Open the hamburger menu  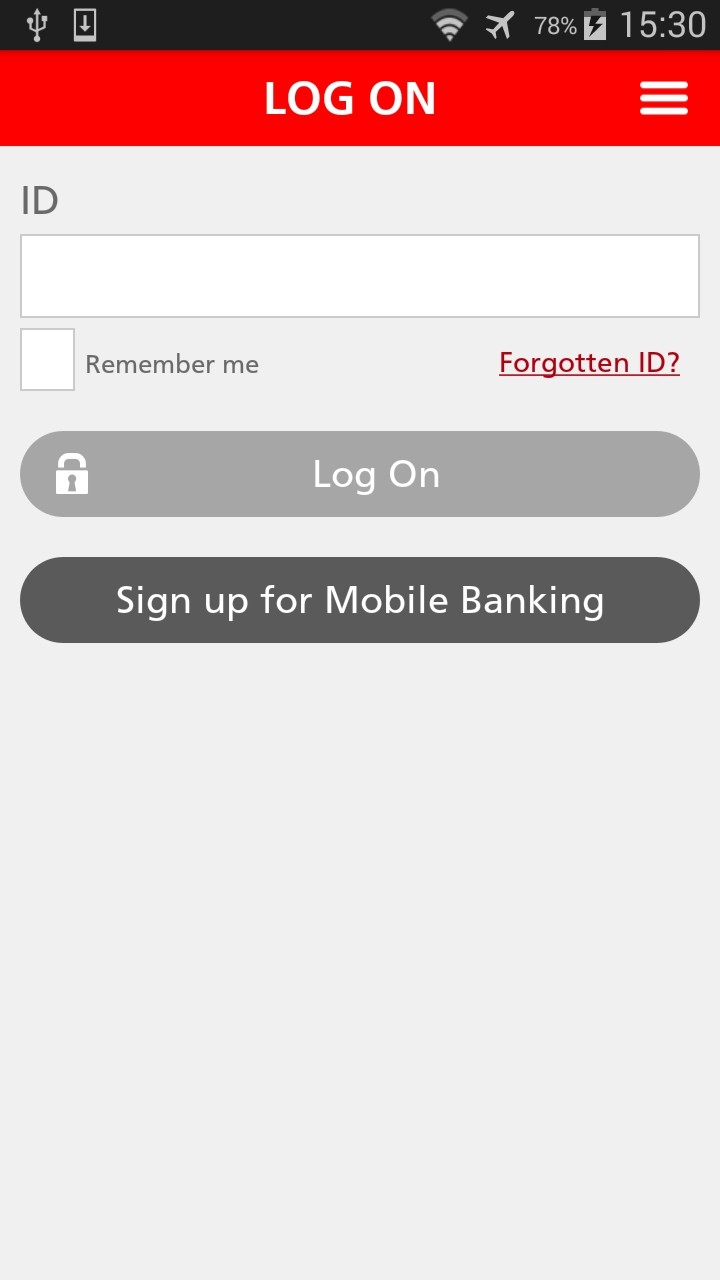(664, 98)
